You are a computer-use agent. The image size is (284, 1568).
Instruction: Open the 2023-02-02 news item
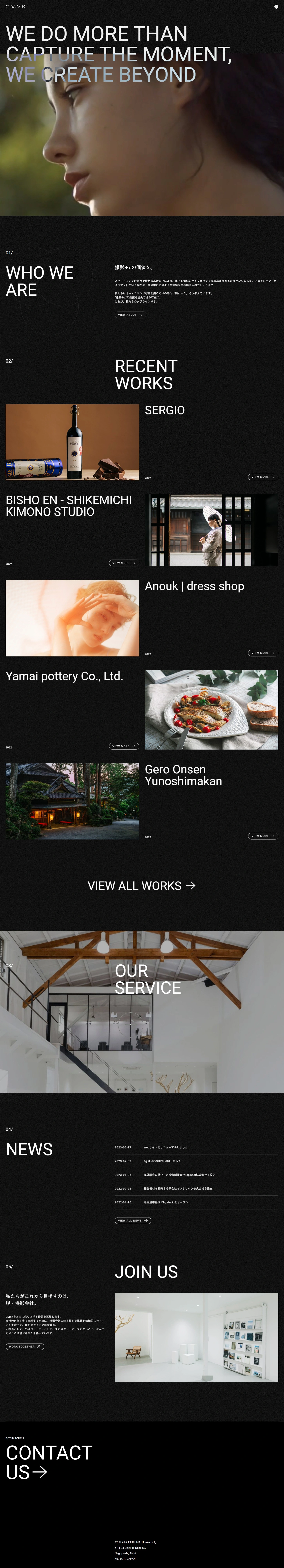coord(195,1161)
